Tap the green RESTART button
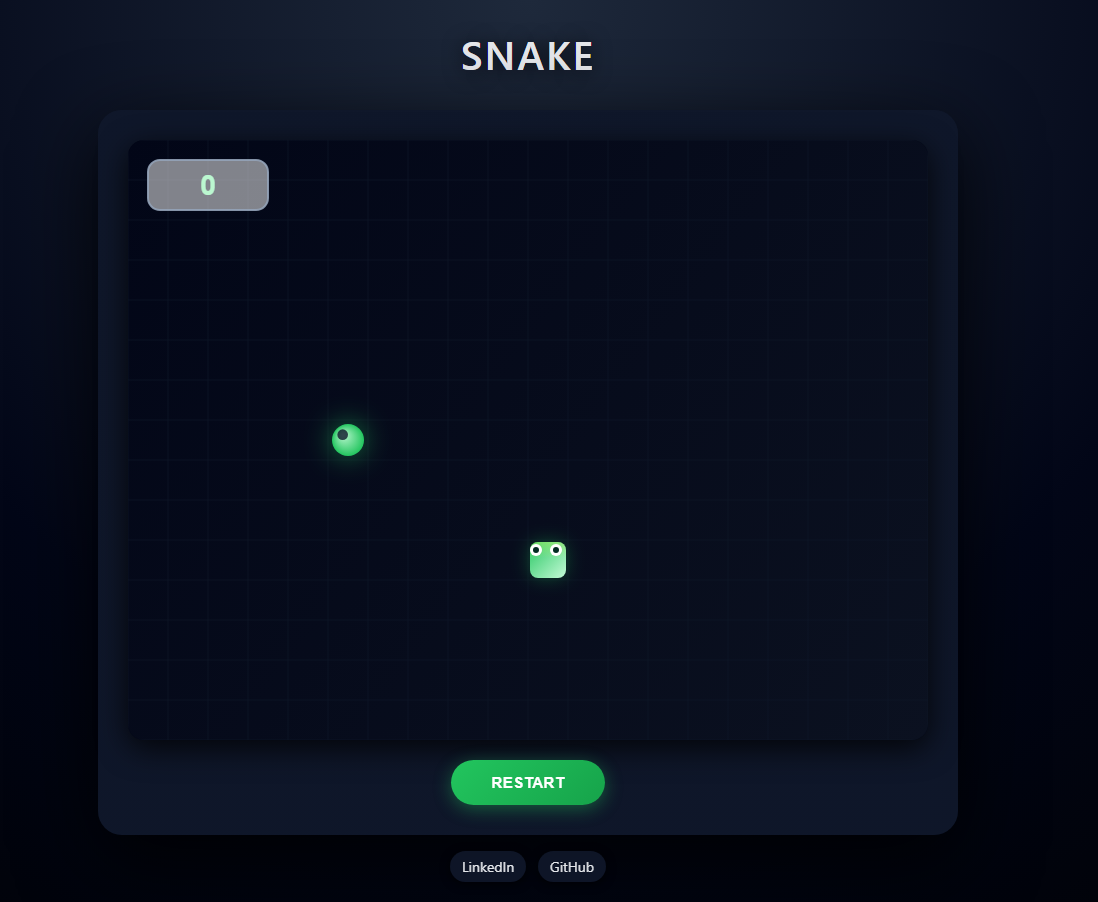1098x902 pixels. (x=527, y=782)
